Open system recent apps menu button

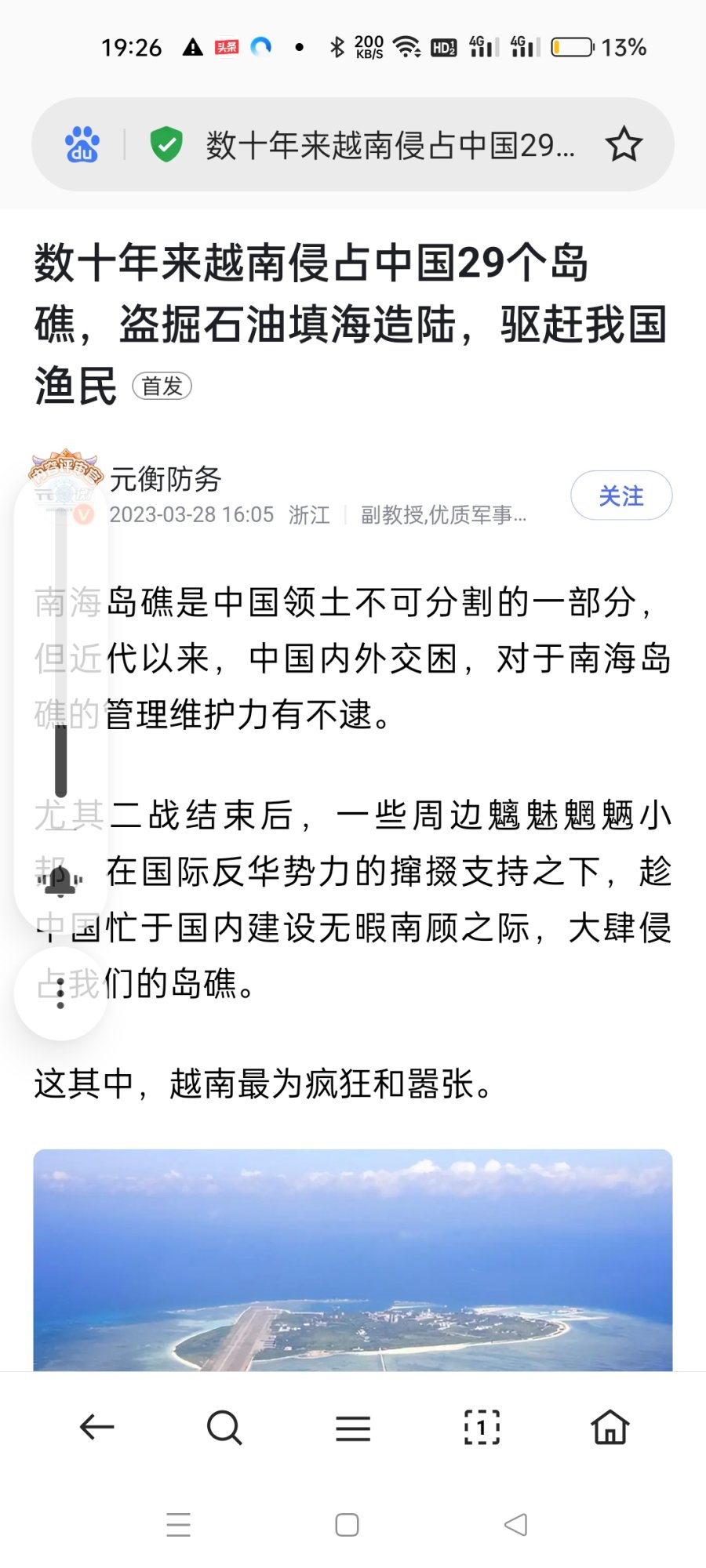[x=179, y=1525]
